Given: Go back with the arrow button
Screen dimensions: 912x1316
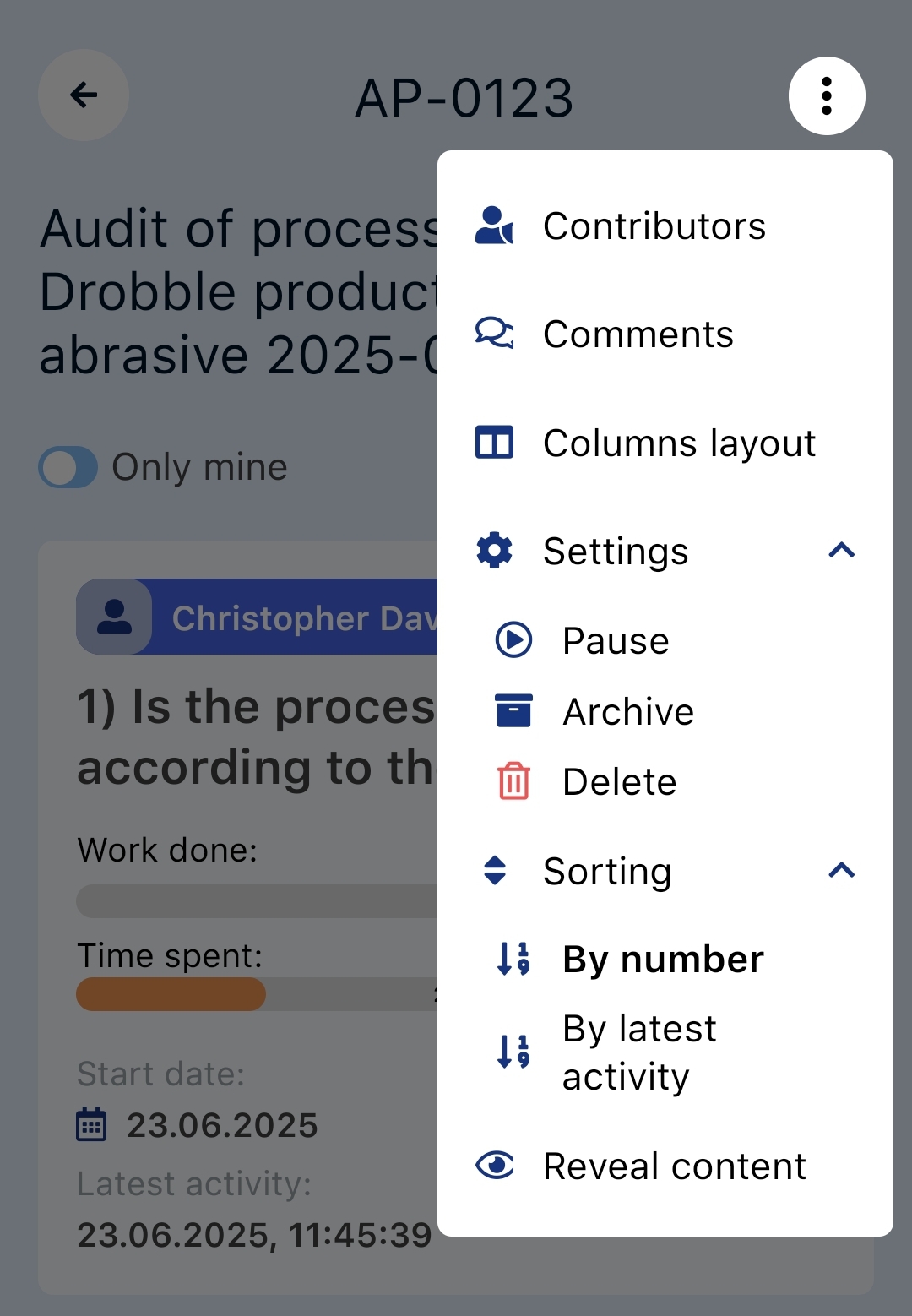Looking at the screenshot, I should (x=84, y=95).
